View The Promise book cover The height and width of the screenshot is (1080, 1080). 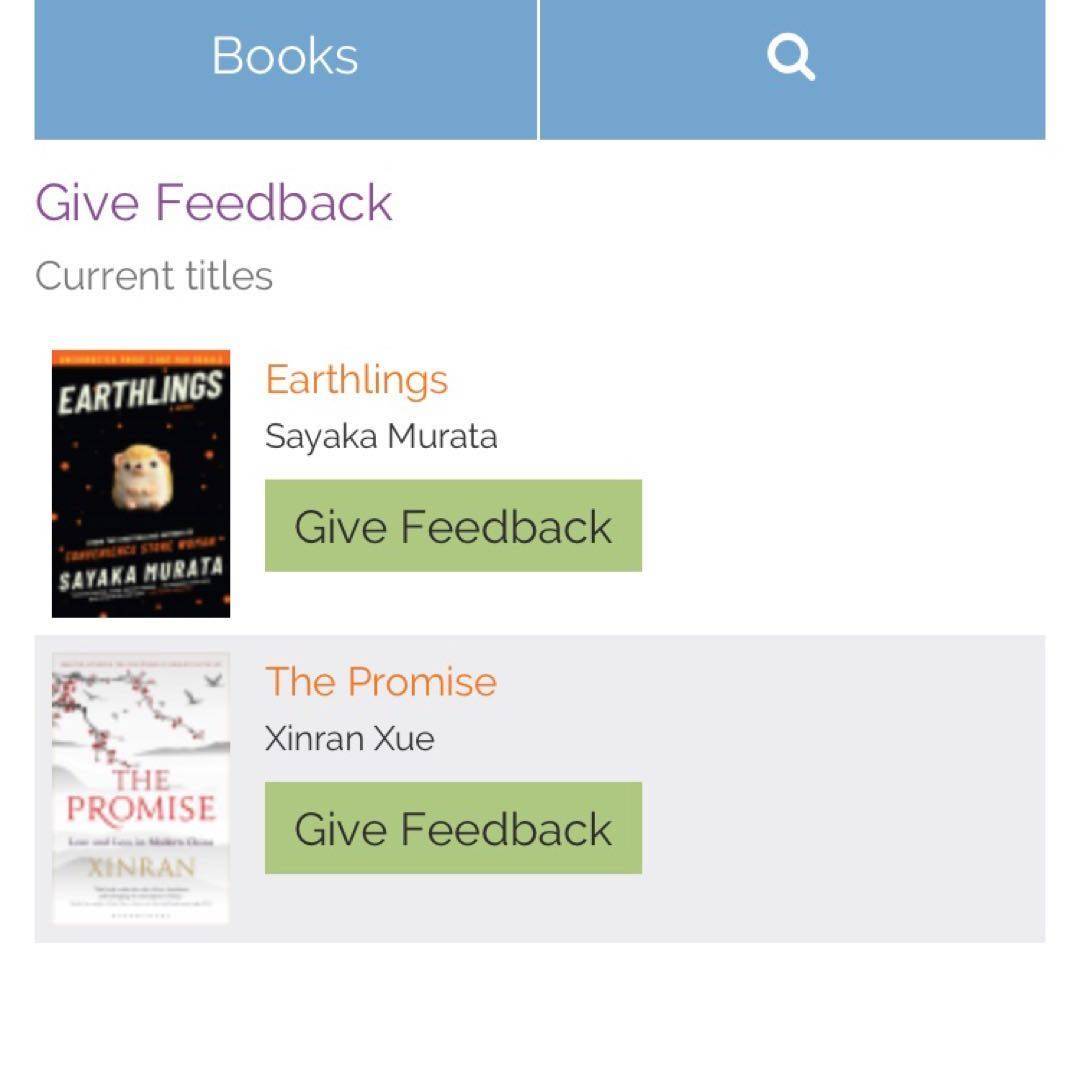[141, 788]
